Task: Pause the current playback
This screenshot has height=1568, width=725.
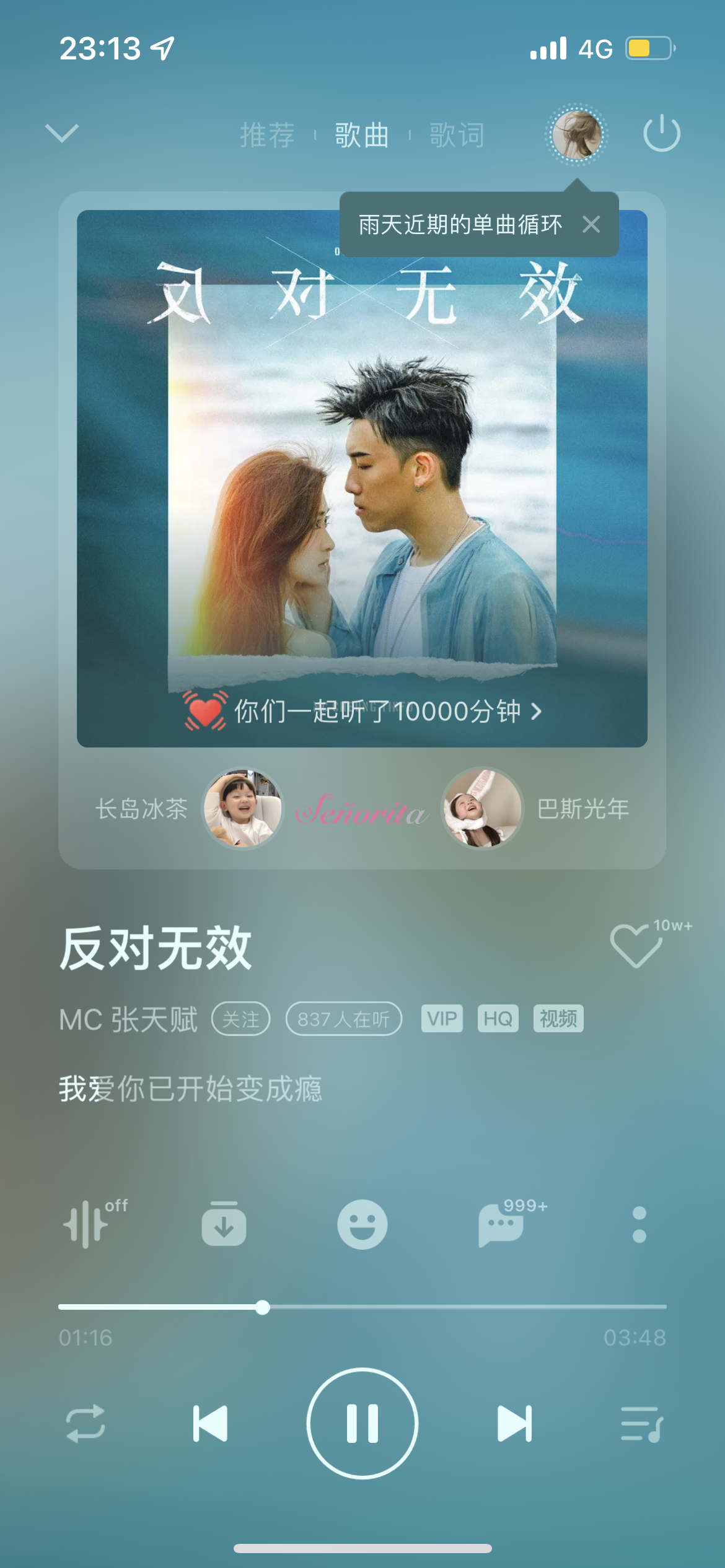Action: 362,1423
